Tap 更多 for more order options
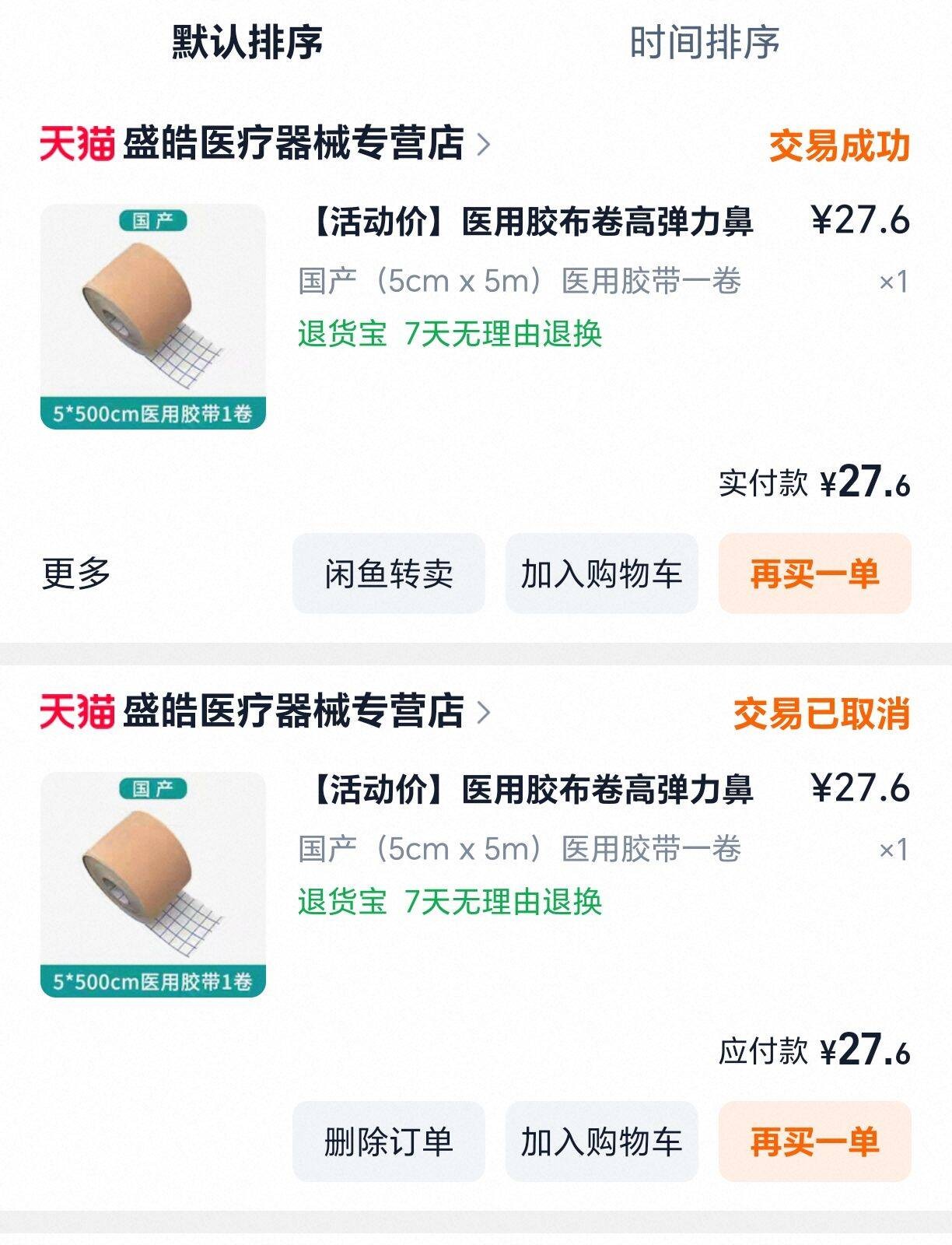Viewport: 952px width, 1245px height. pyautogui.click(x=76, y=573)
